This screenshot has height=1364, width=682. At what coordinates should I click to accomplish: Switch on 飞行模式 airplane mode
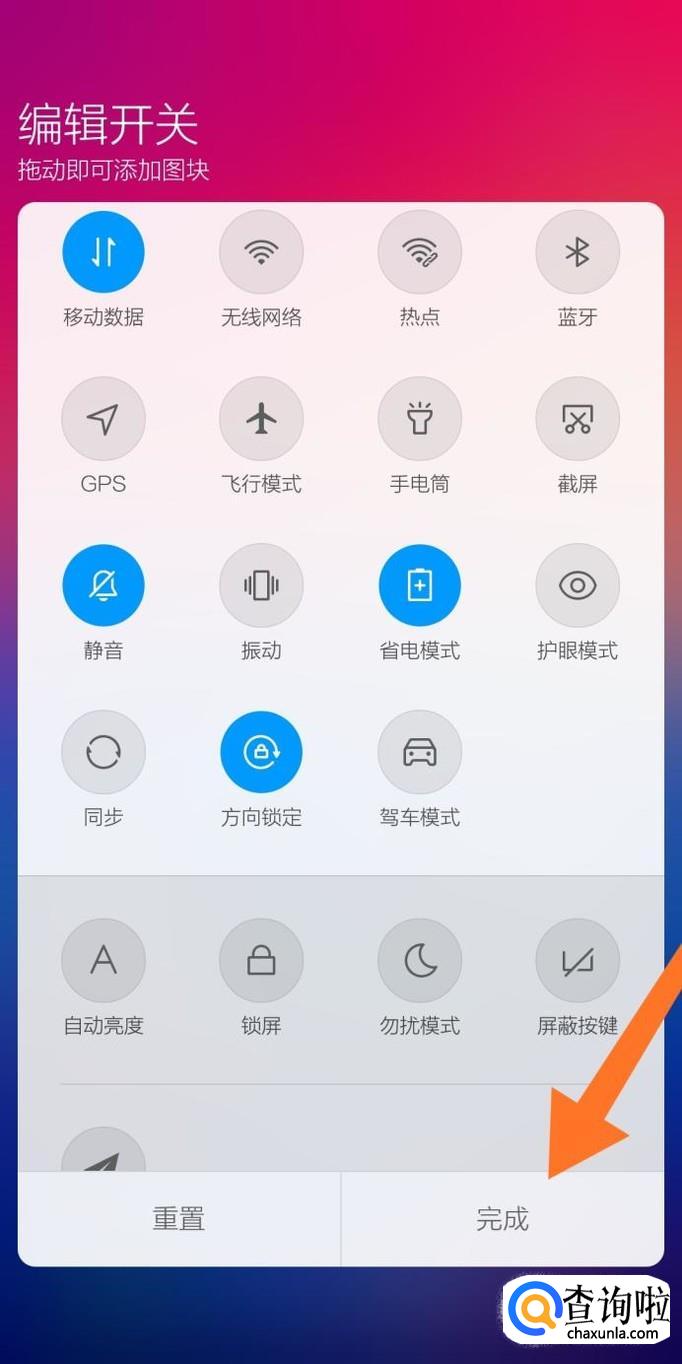point(261,419)
